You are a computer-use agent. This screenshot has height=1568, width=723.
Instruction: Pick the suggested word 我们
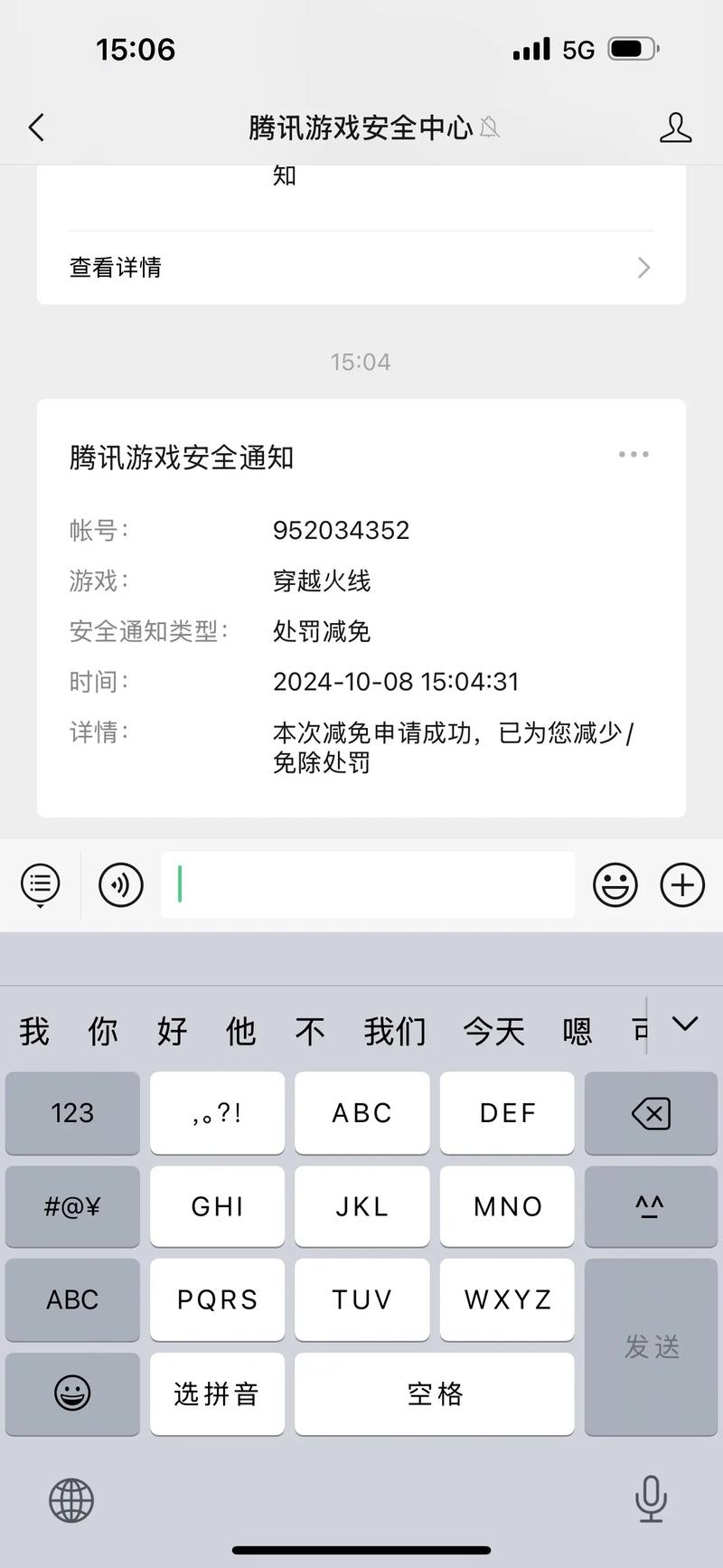(395, 1031)
